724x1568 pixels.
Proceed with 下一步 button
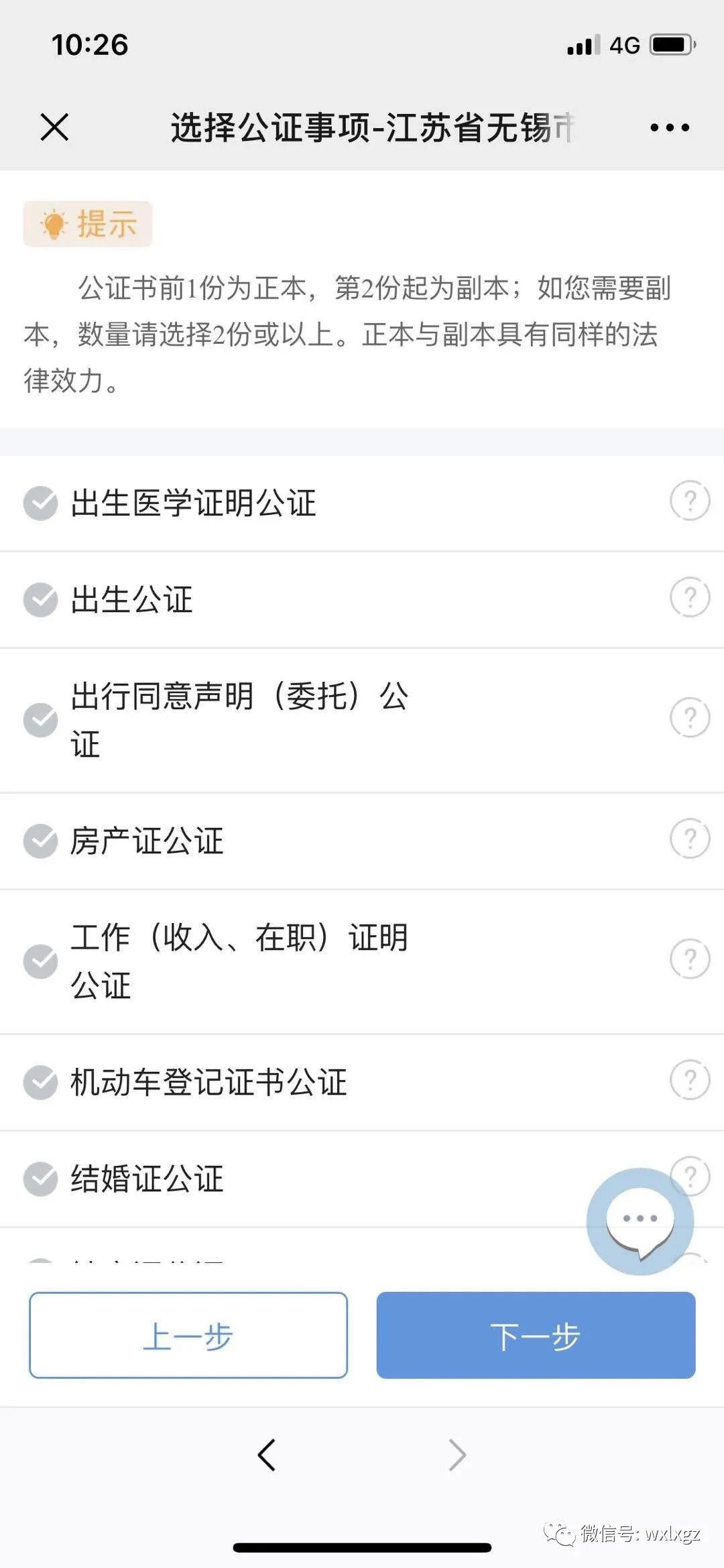(x=536, y=1335)
